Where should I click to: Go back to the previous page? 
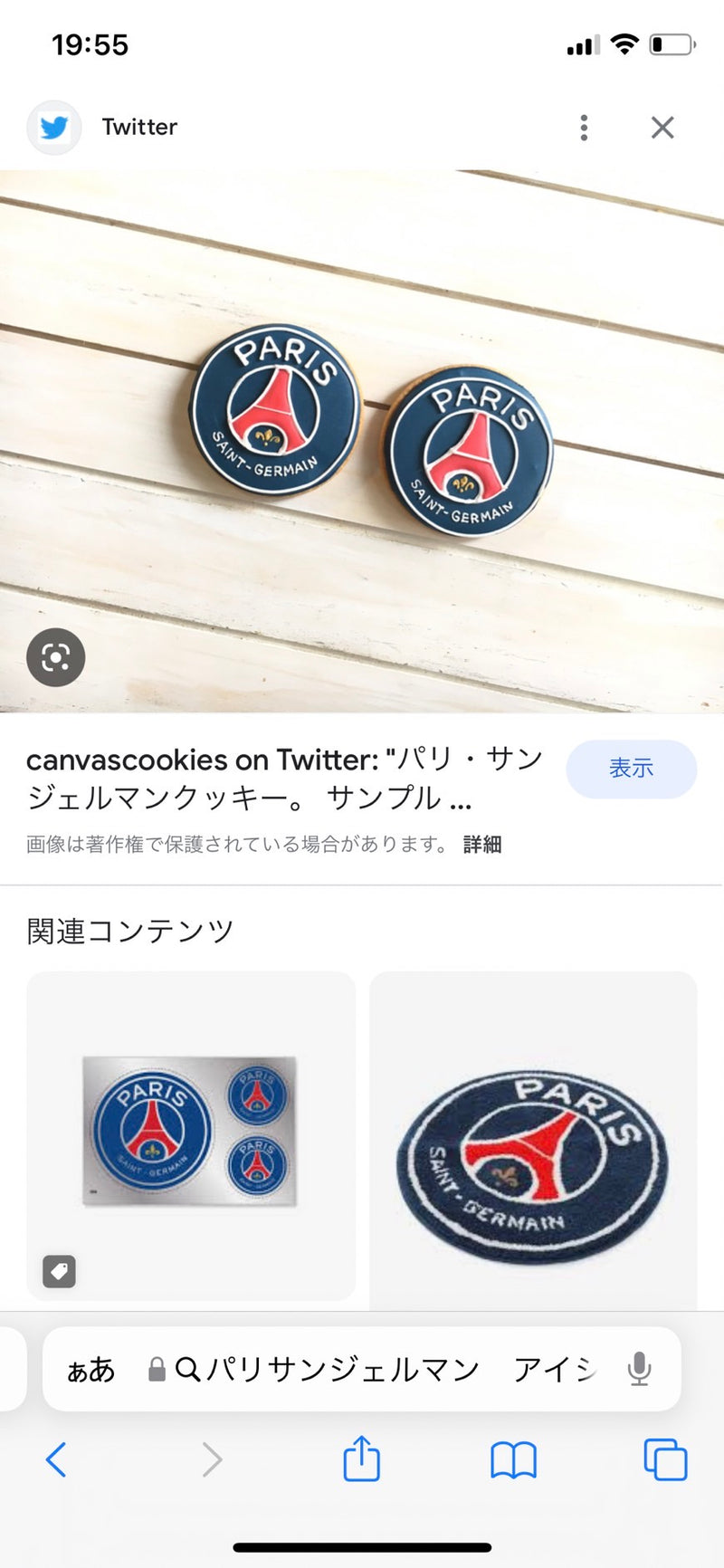pyautogui.click(x=56, y=1459)
